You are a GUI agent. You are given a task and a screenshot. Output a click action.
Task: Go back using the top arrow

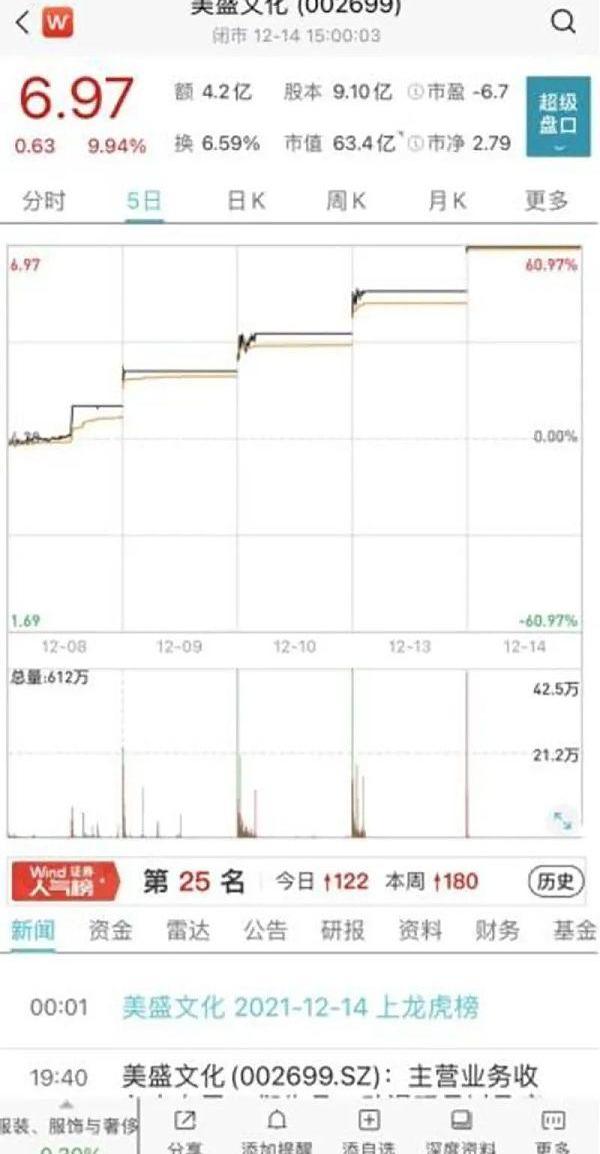point(22,21)
